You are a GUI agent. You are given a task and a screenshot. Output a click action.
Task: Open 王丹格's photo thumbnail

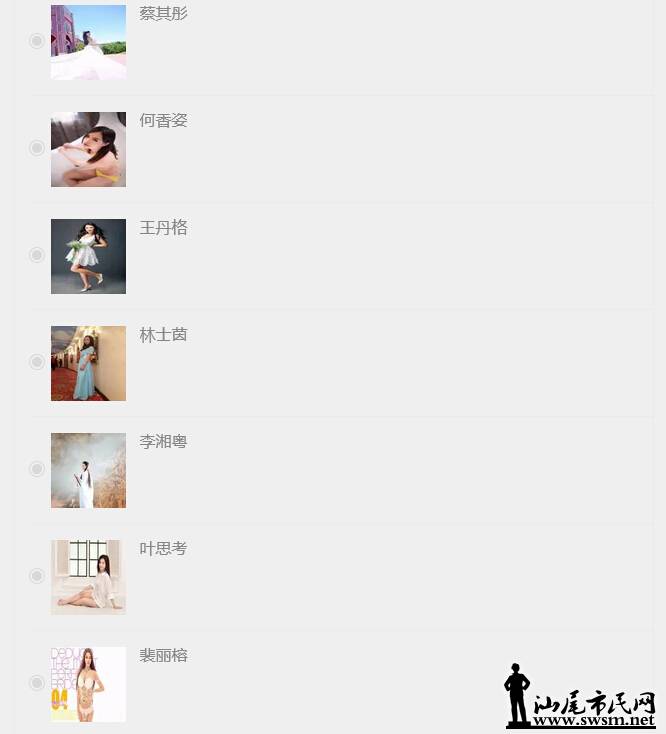[88, 256]
